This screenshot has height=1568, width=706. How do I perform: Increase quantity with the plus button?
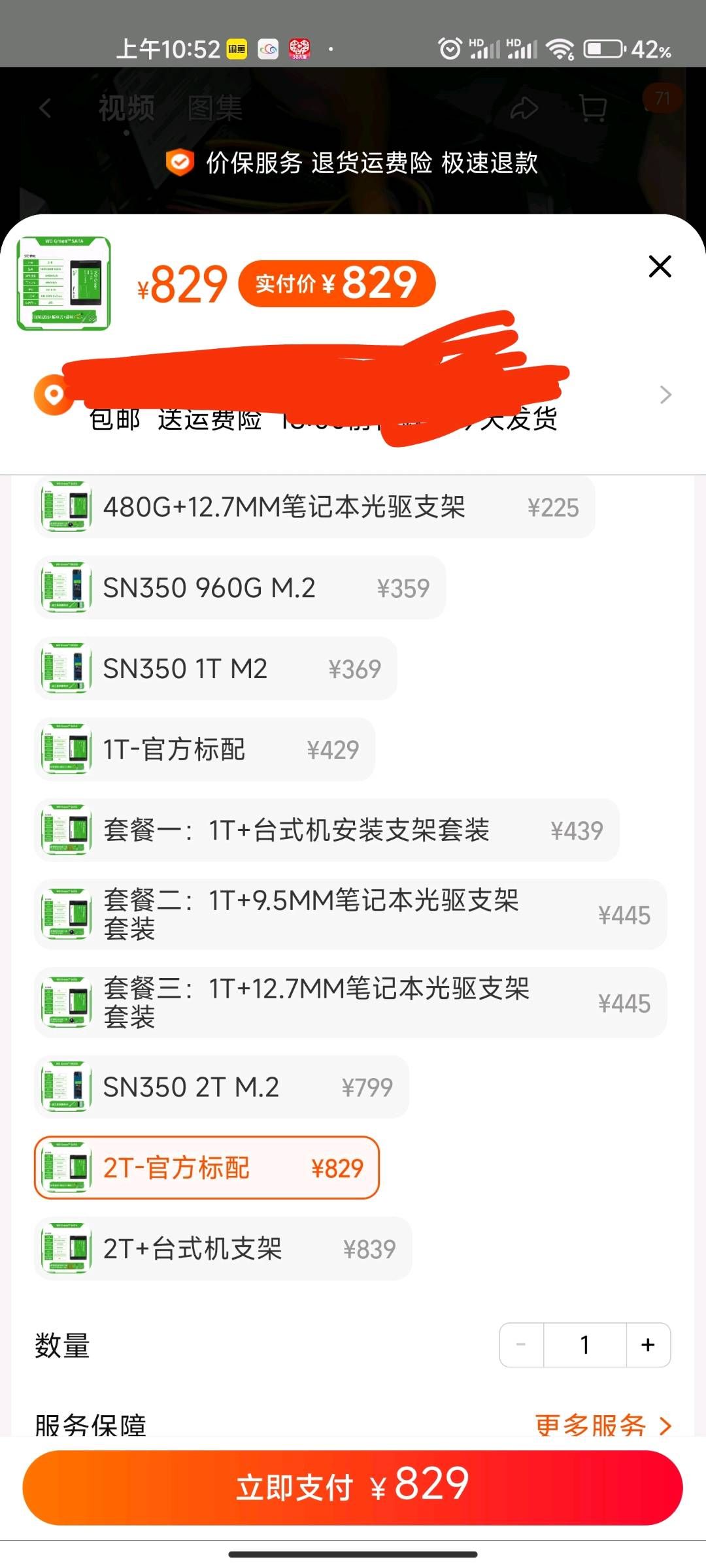[648, 1345]
